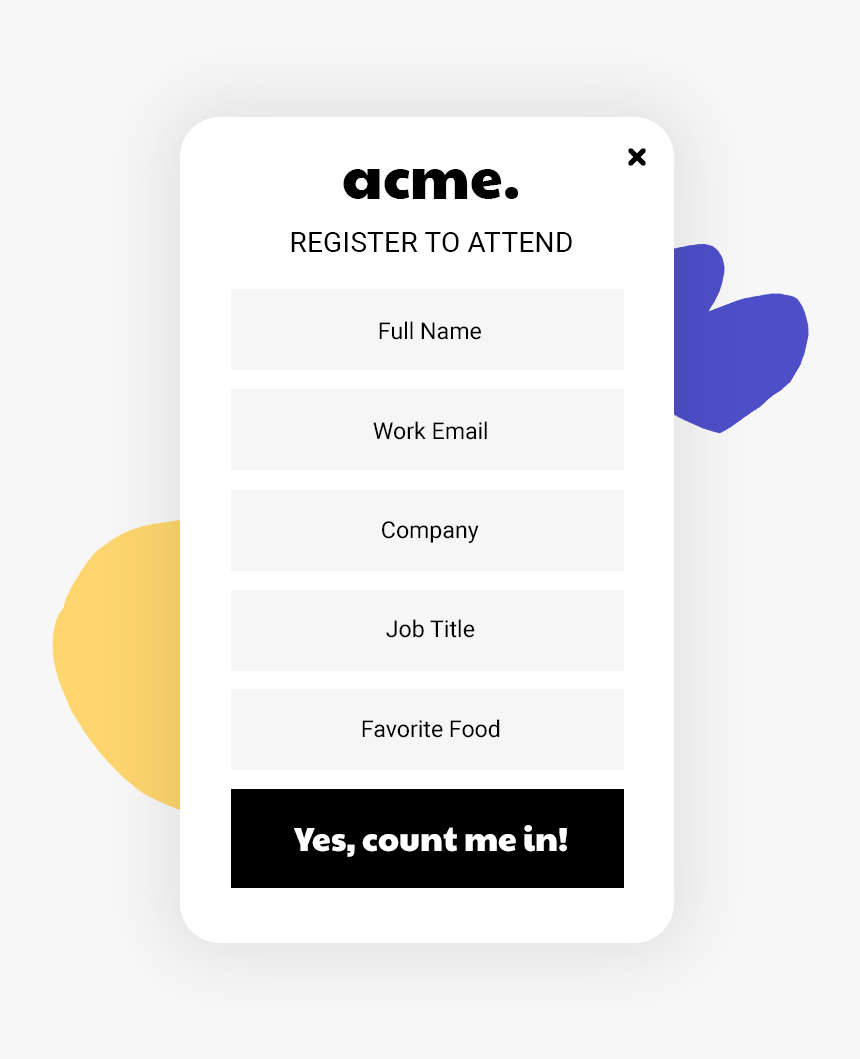This screenshot has height=1059, width=860.
Task: Focus the Company input field
Action: coord(427,530)
